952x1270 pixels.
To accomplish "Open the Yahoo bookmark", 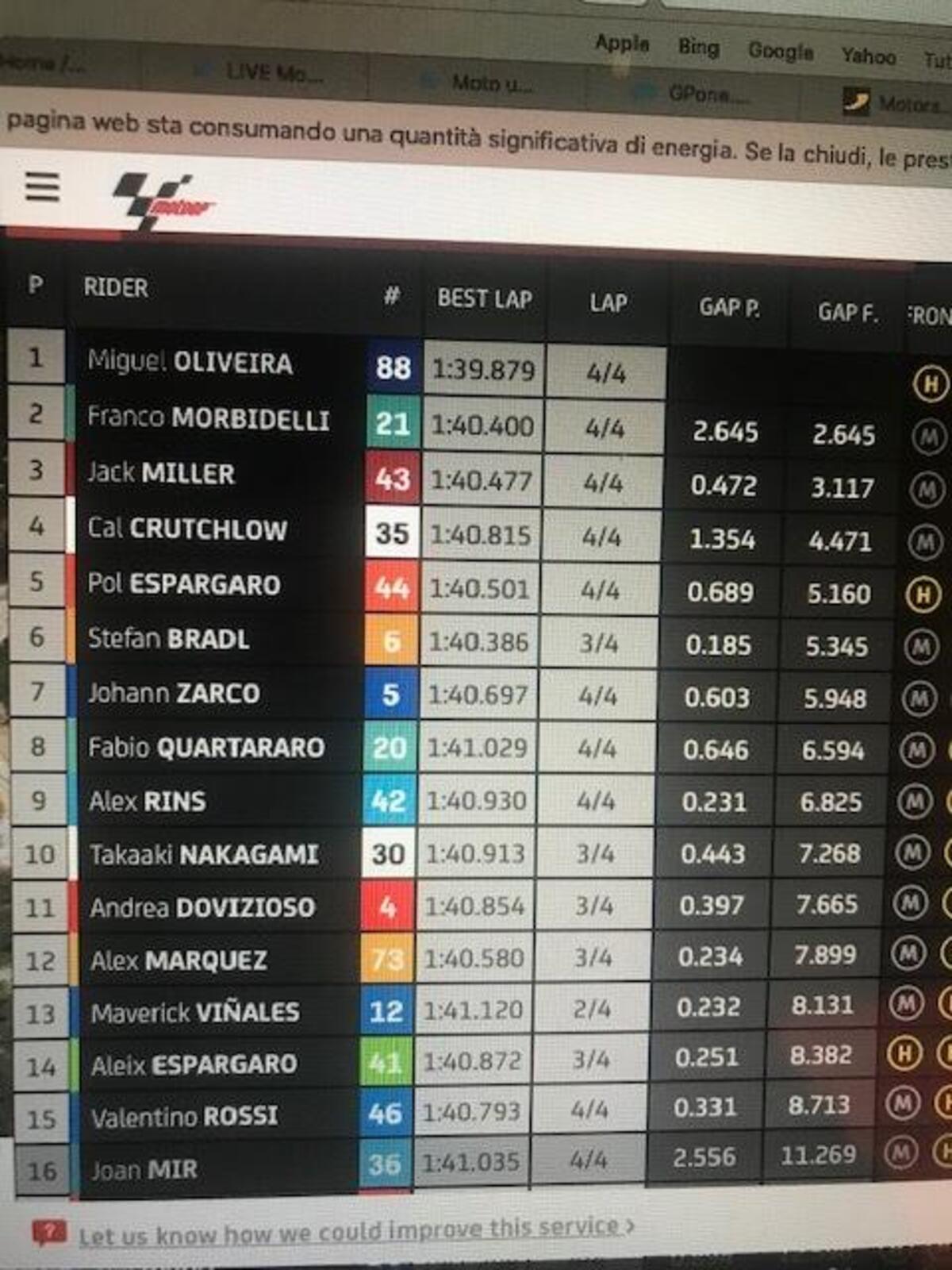I will point(869,56).
